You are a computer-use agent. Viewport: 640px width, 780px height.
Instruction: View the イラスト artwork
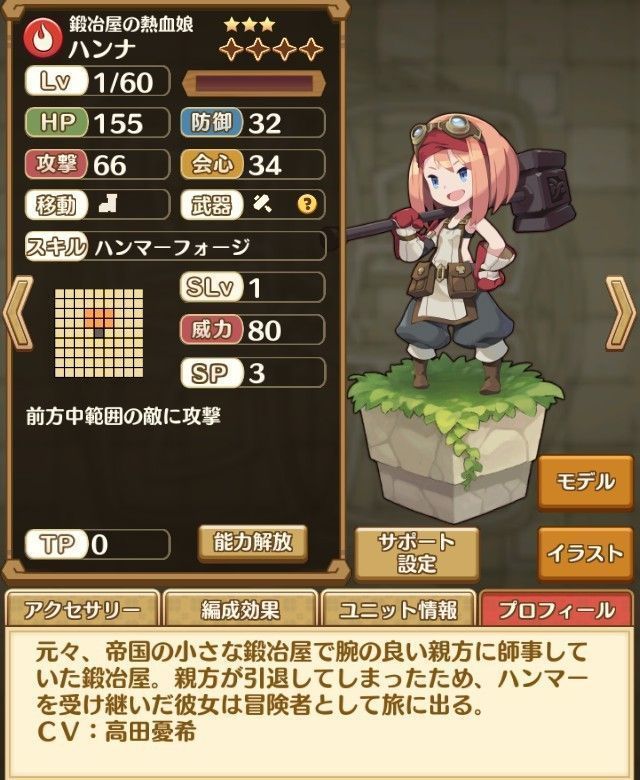(585, 552)
